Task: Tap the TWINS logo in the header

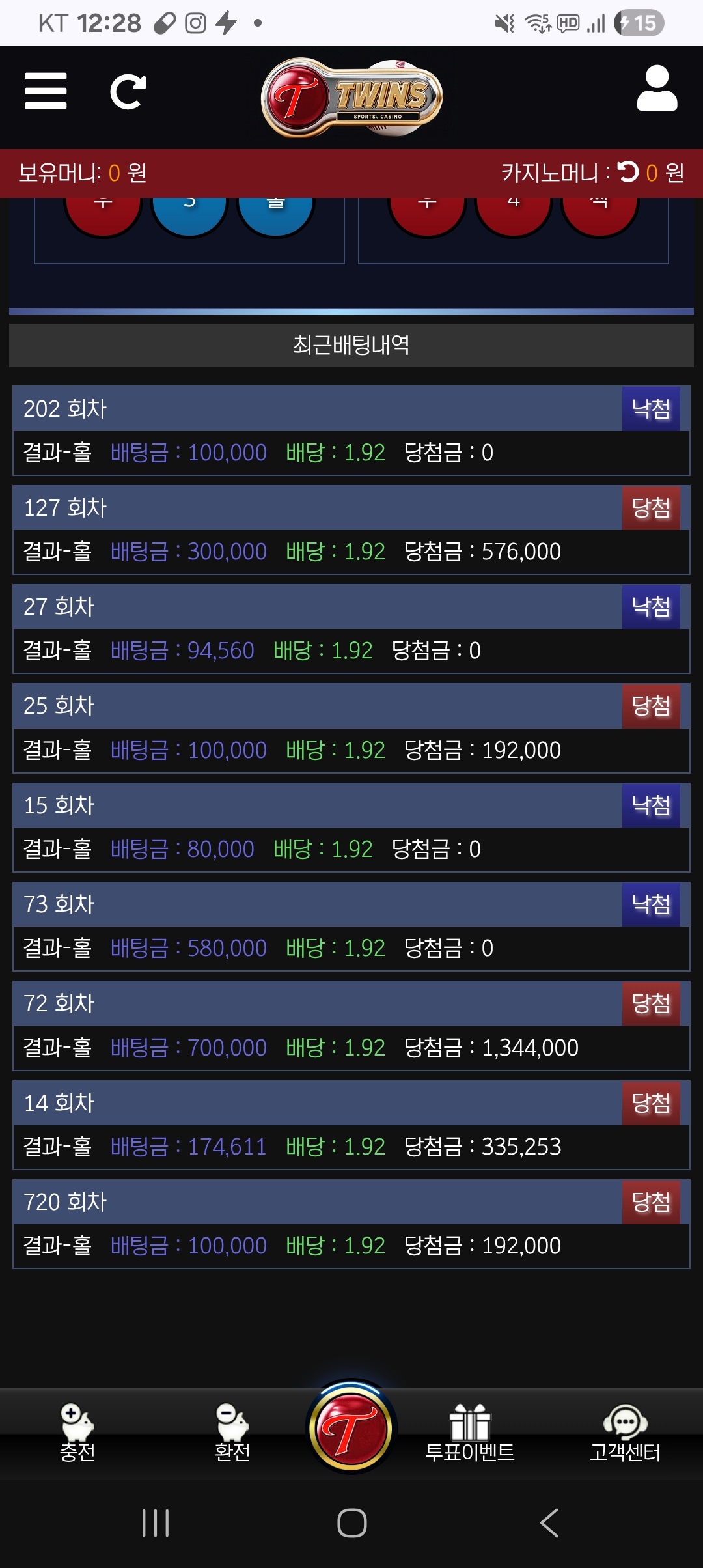Action: coord(351,98)
